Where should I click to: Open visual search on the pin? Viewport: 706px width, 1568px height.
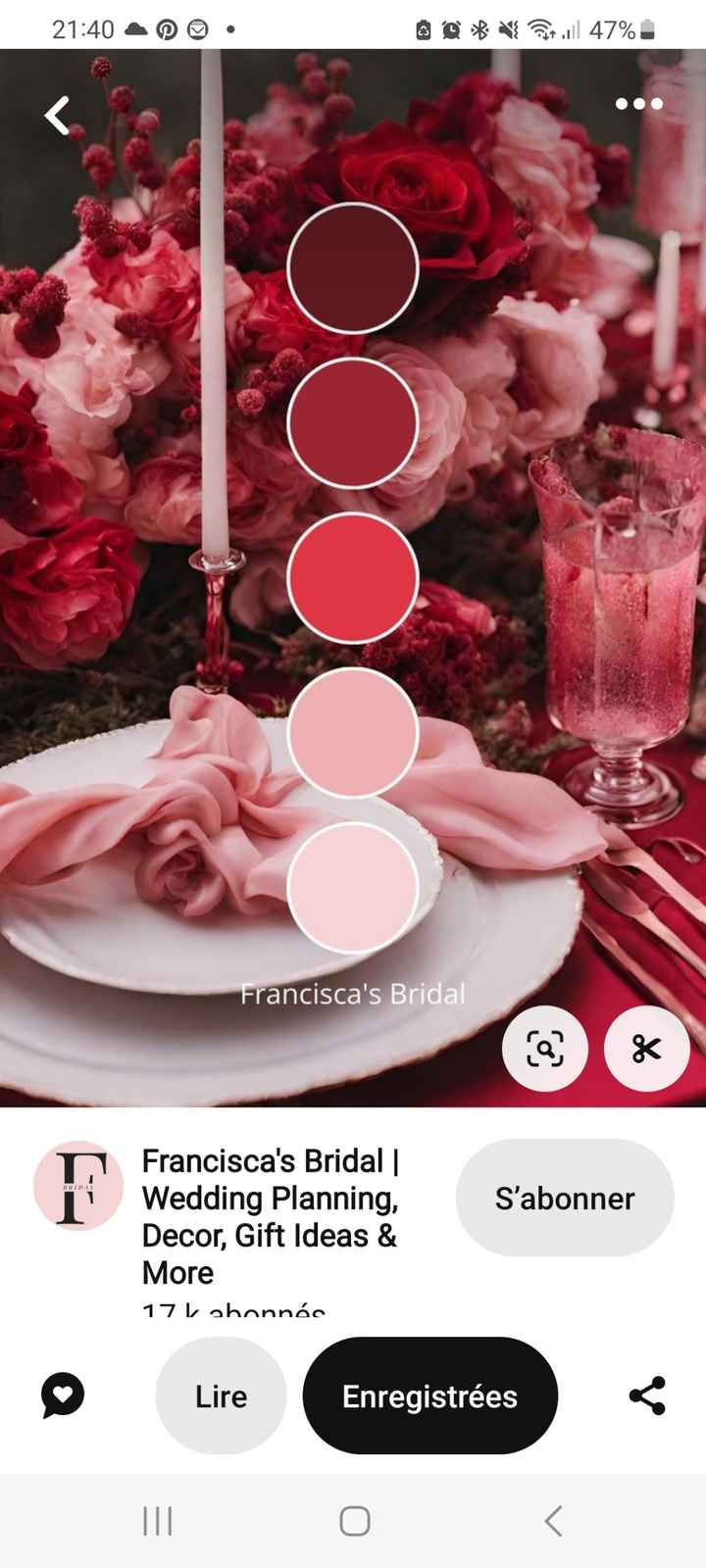[x=544, y=1049]
